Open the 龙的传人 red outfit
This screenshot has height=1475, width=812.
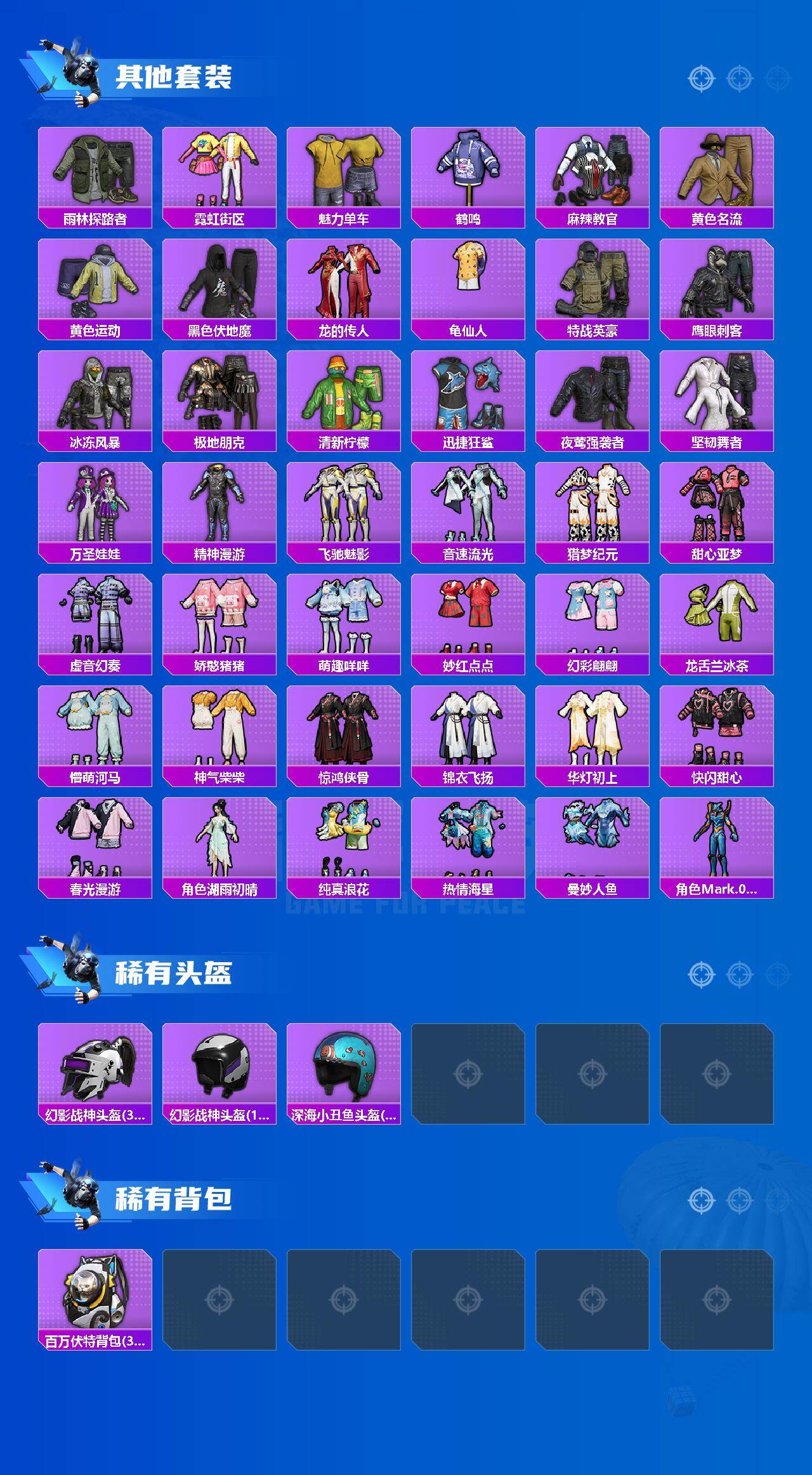click(343, 289)
